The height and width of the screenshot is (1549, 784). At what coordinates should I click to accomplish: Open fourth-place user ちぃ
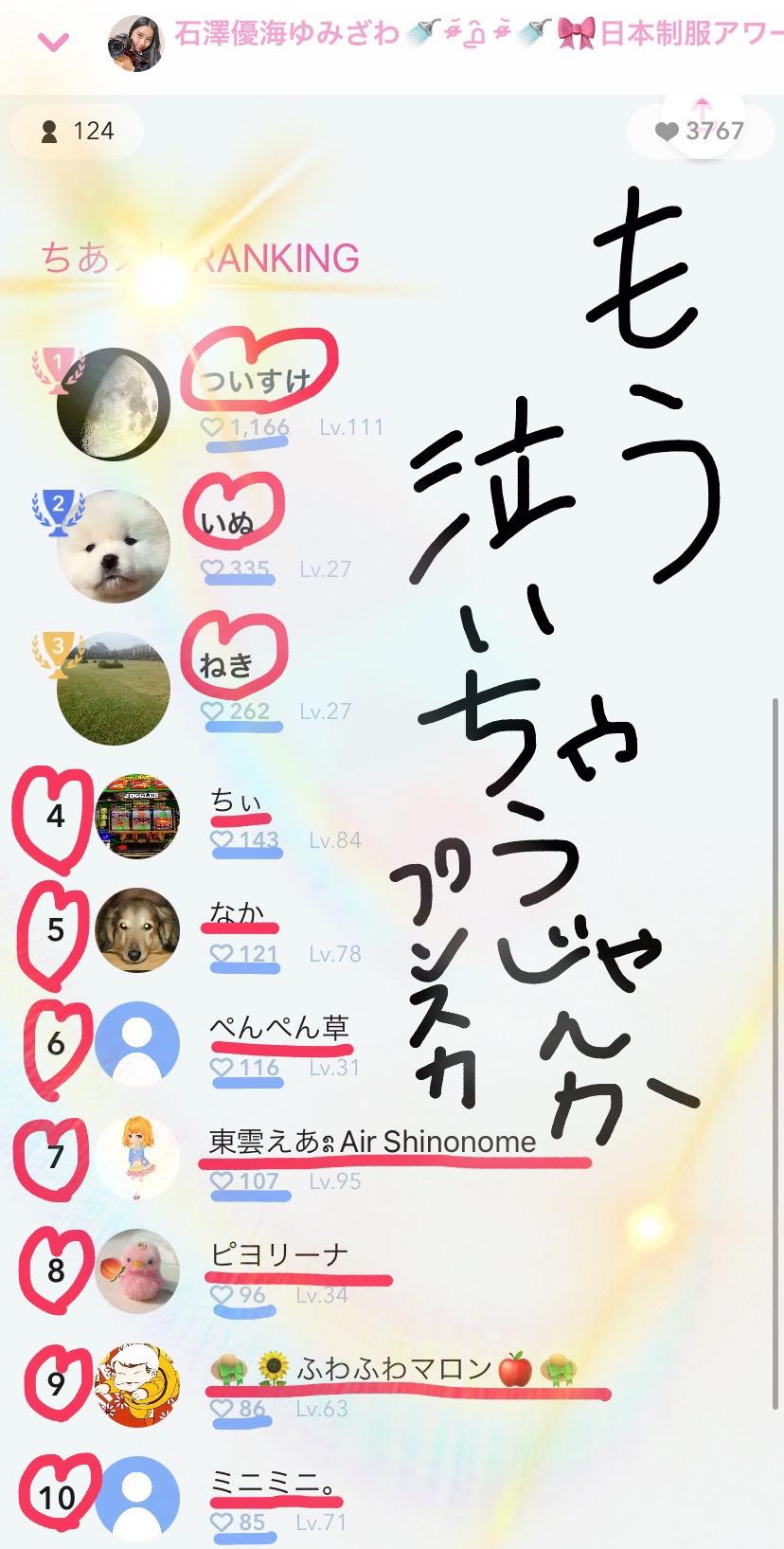click(236, 802)
